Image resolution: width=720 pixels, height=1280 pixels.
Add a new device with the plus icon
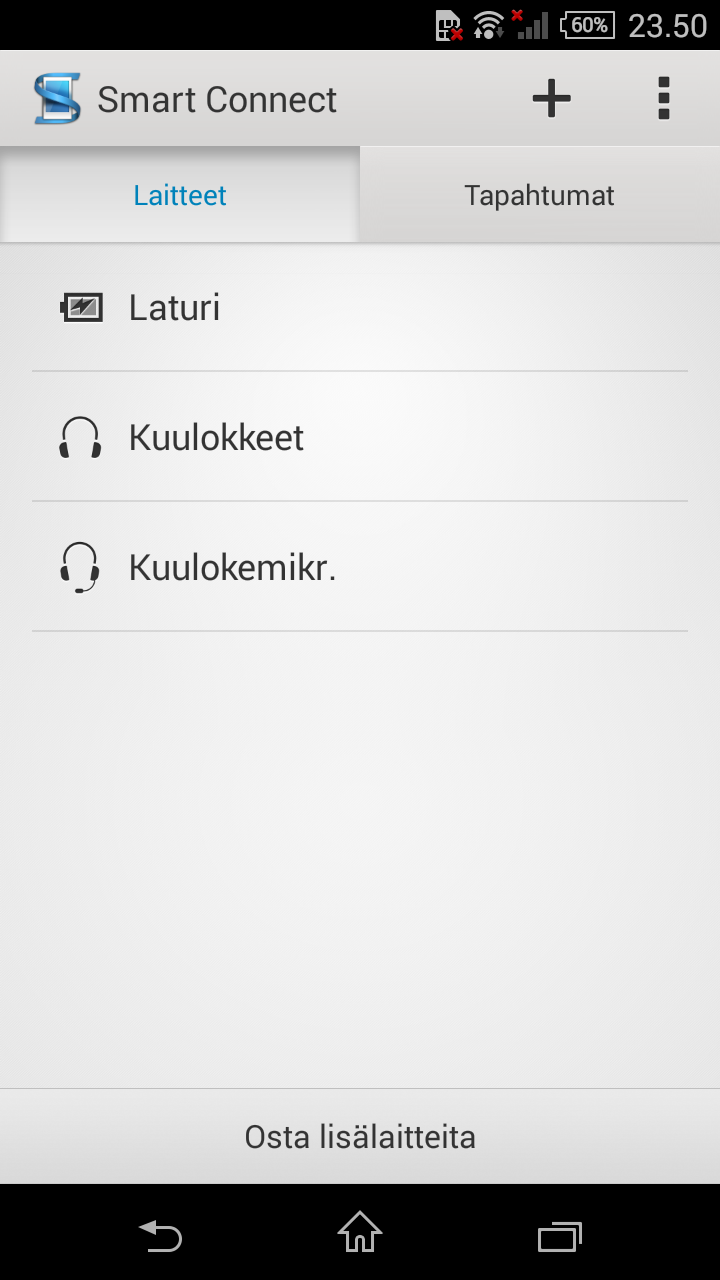(551, 99)
